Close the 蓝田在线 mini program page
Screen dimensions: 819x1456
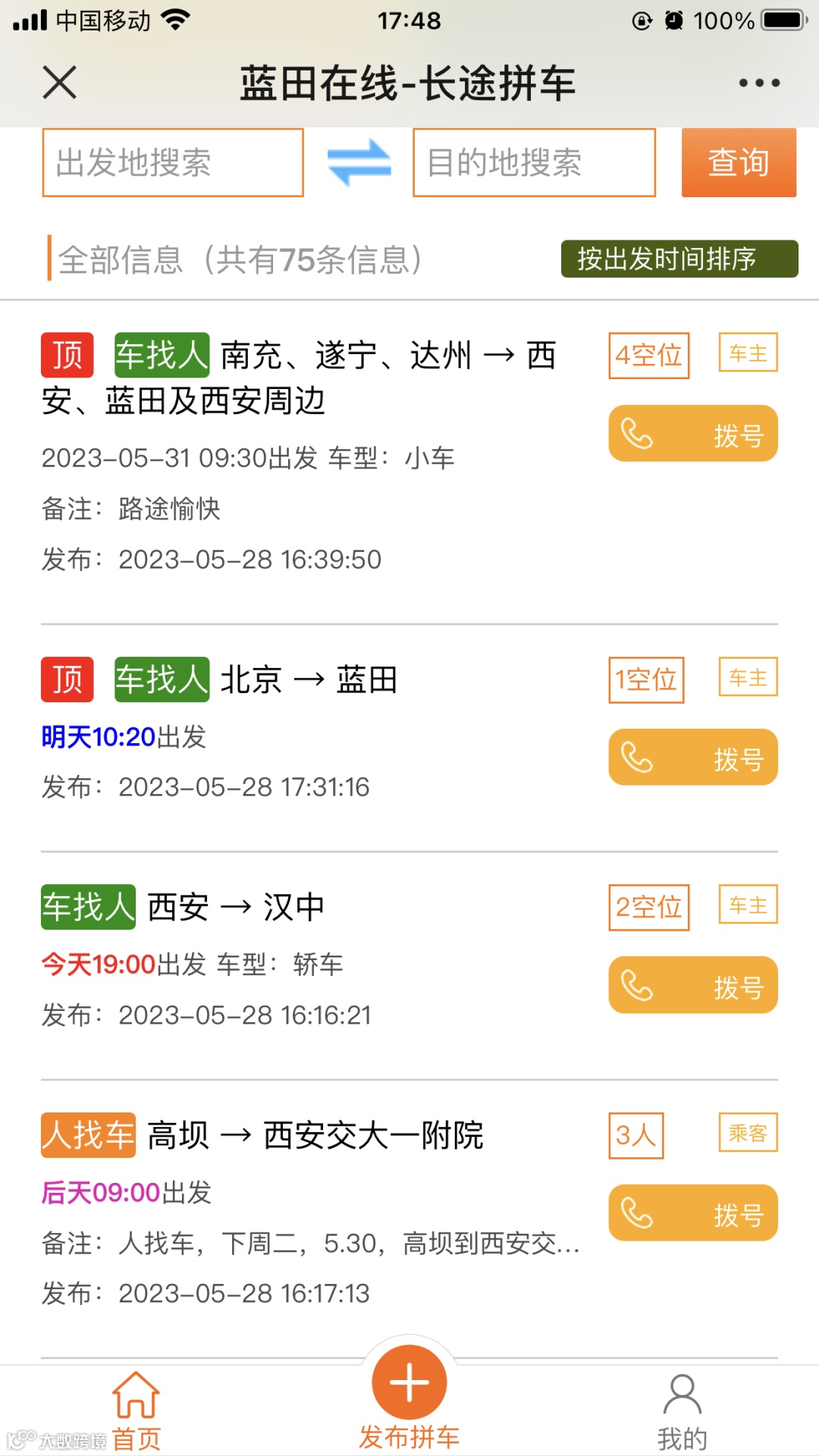tap(60, 83)
